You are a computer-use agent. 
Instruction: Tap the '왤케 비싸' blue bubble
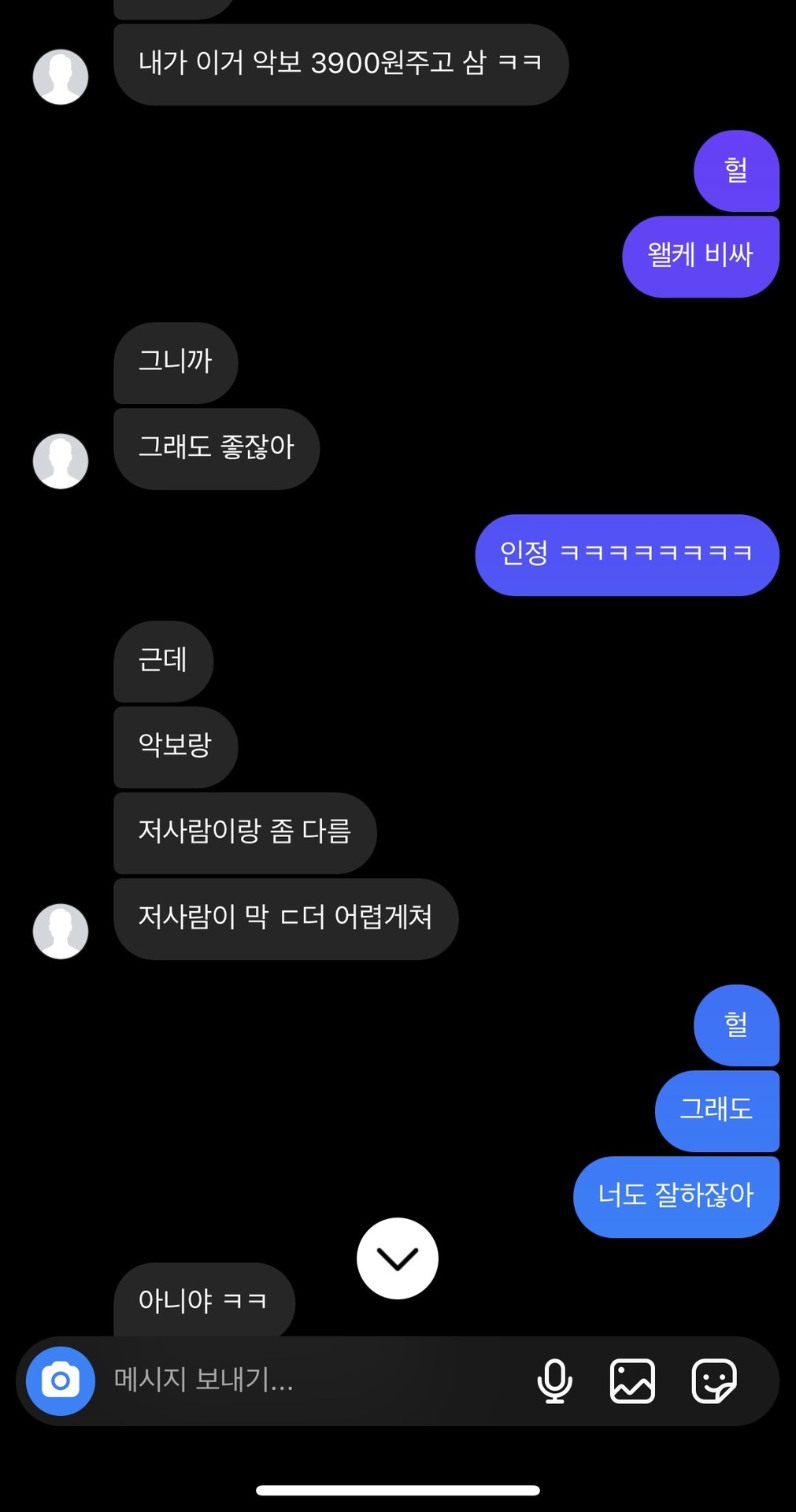(700, 255)
